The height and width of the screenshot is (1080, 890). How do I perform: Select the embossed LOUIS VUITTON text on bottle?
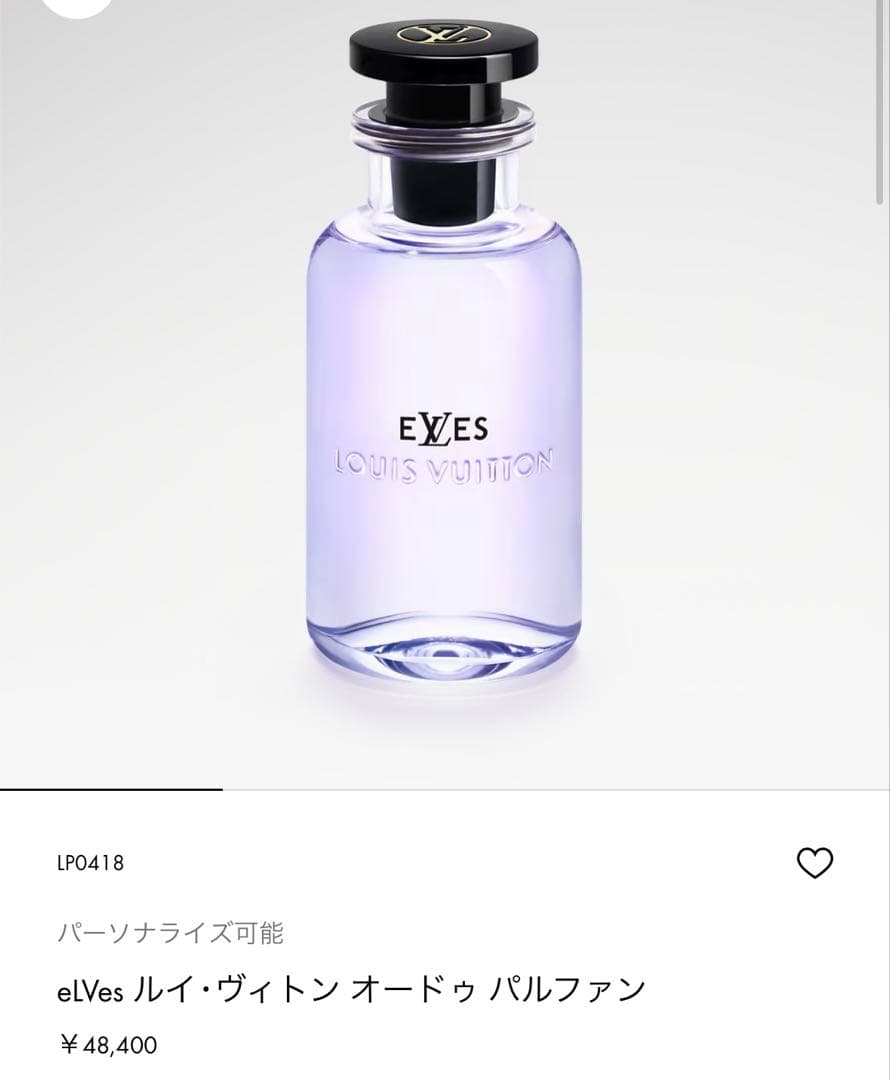tap(443, 466)
